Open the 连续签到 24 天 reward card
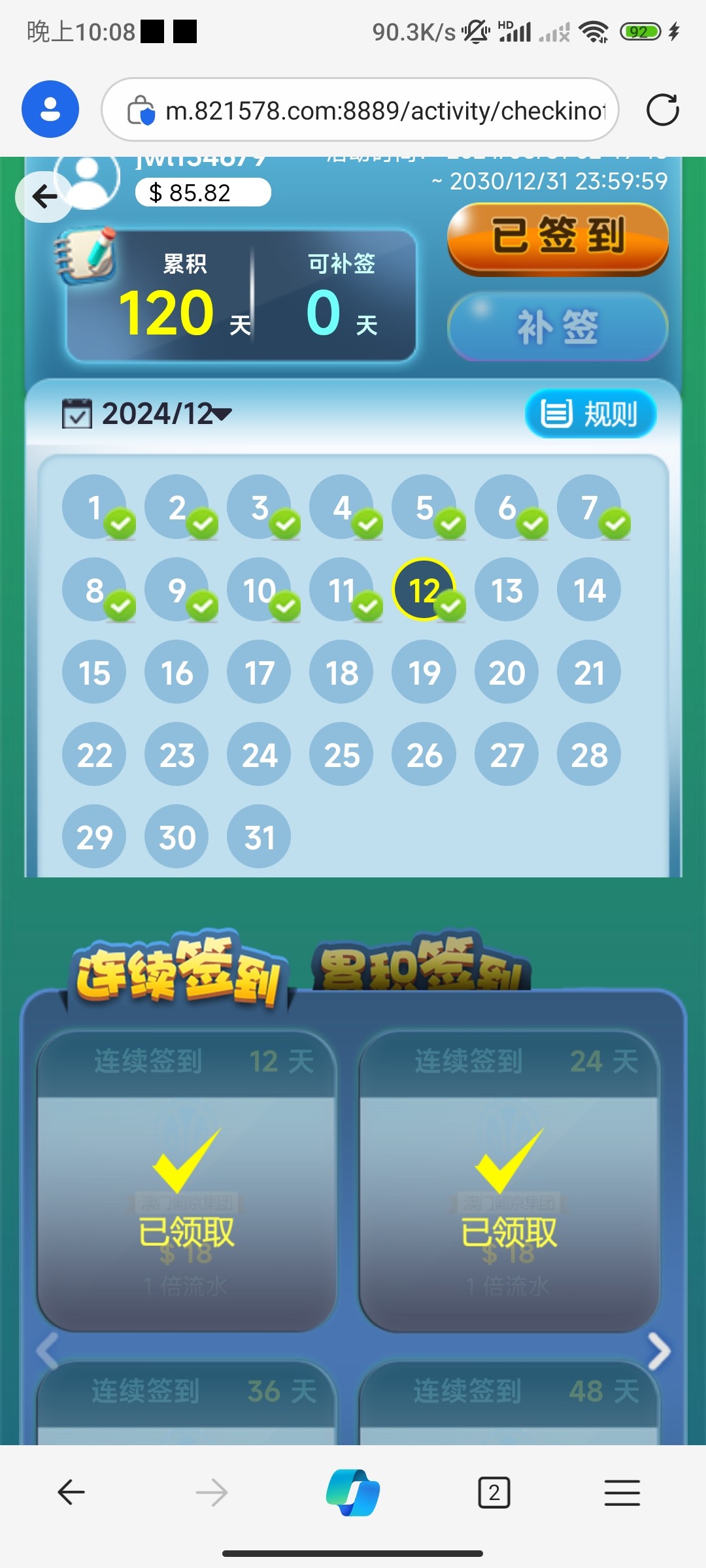Viewport: 706px width, 1568px height. click(509, 1180)
